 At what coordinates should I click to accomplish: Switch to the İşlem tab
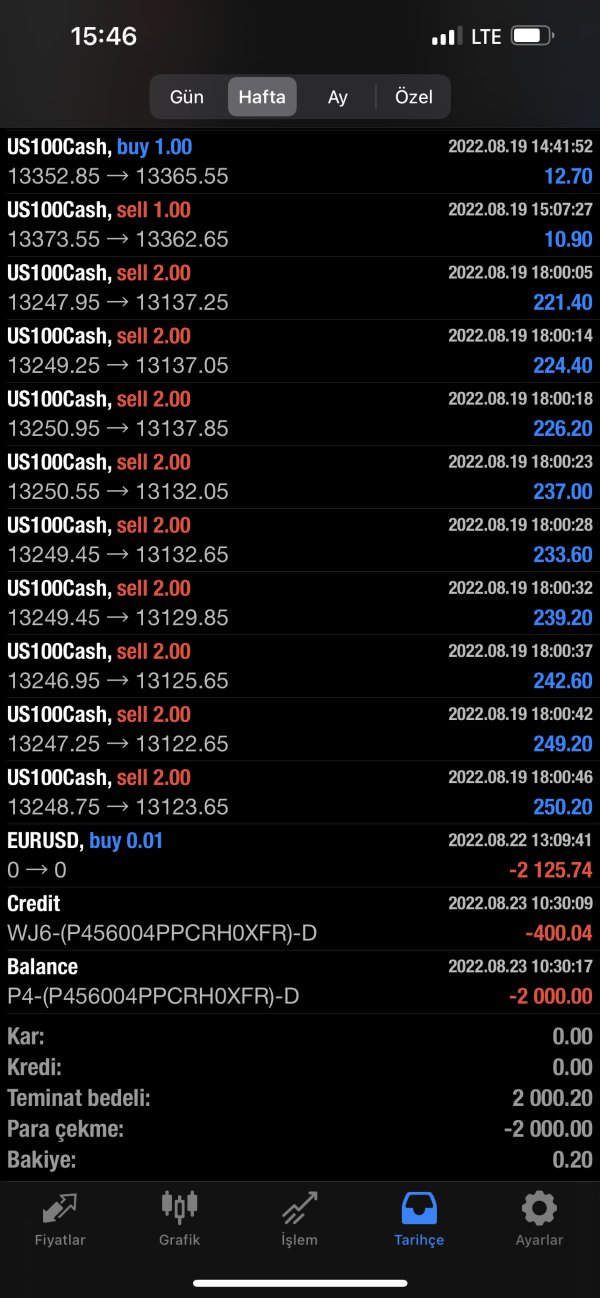[x=299, y=1219]
